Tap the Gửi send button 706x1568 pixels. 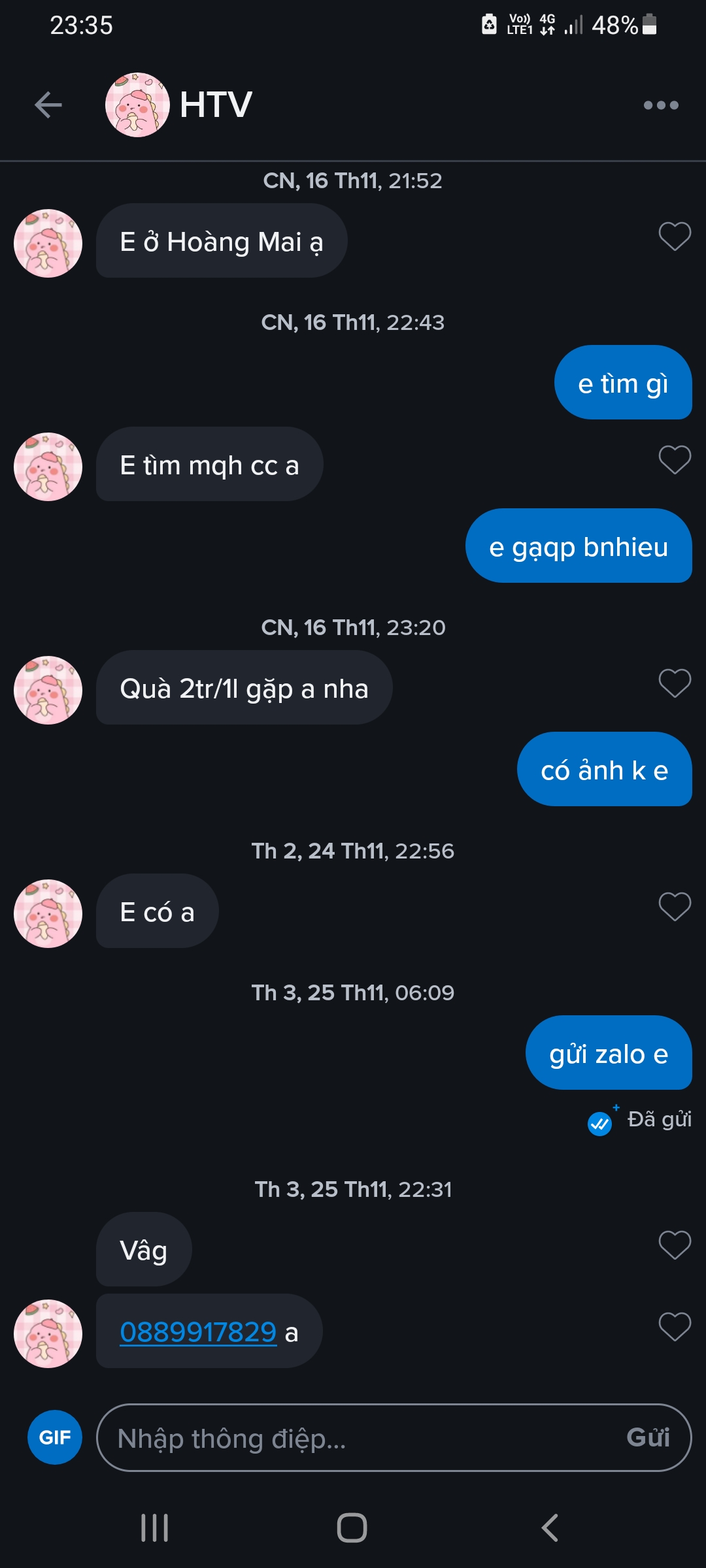(x=648, y=1438)
